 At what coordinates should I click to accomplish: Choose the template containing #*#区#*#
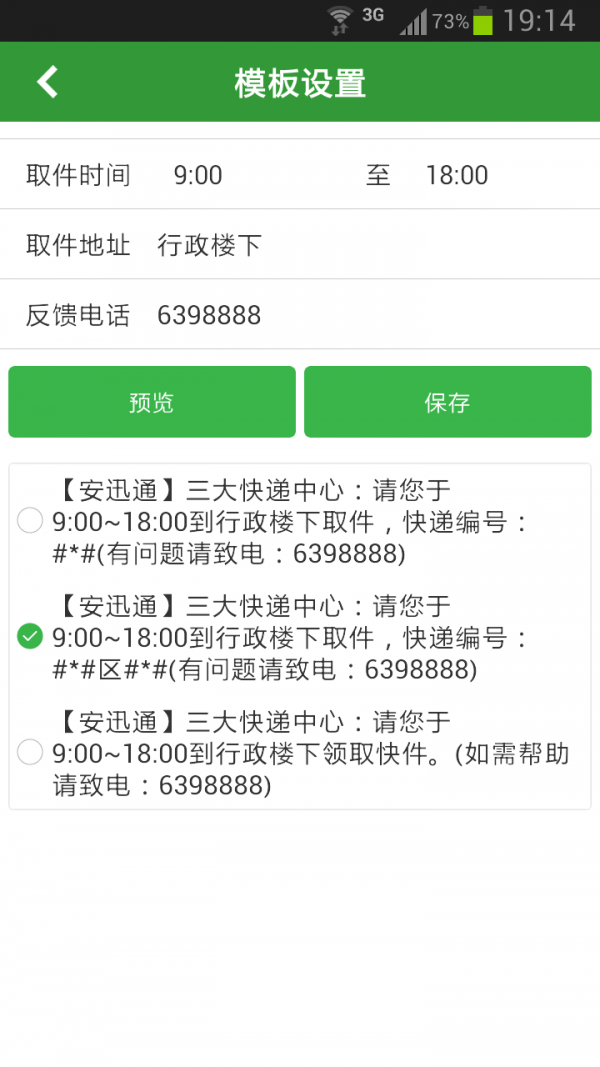point(30,636)
